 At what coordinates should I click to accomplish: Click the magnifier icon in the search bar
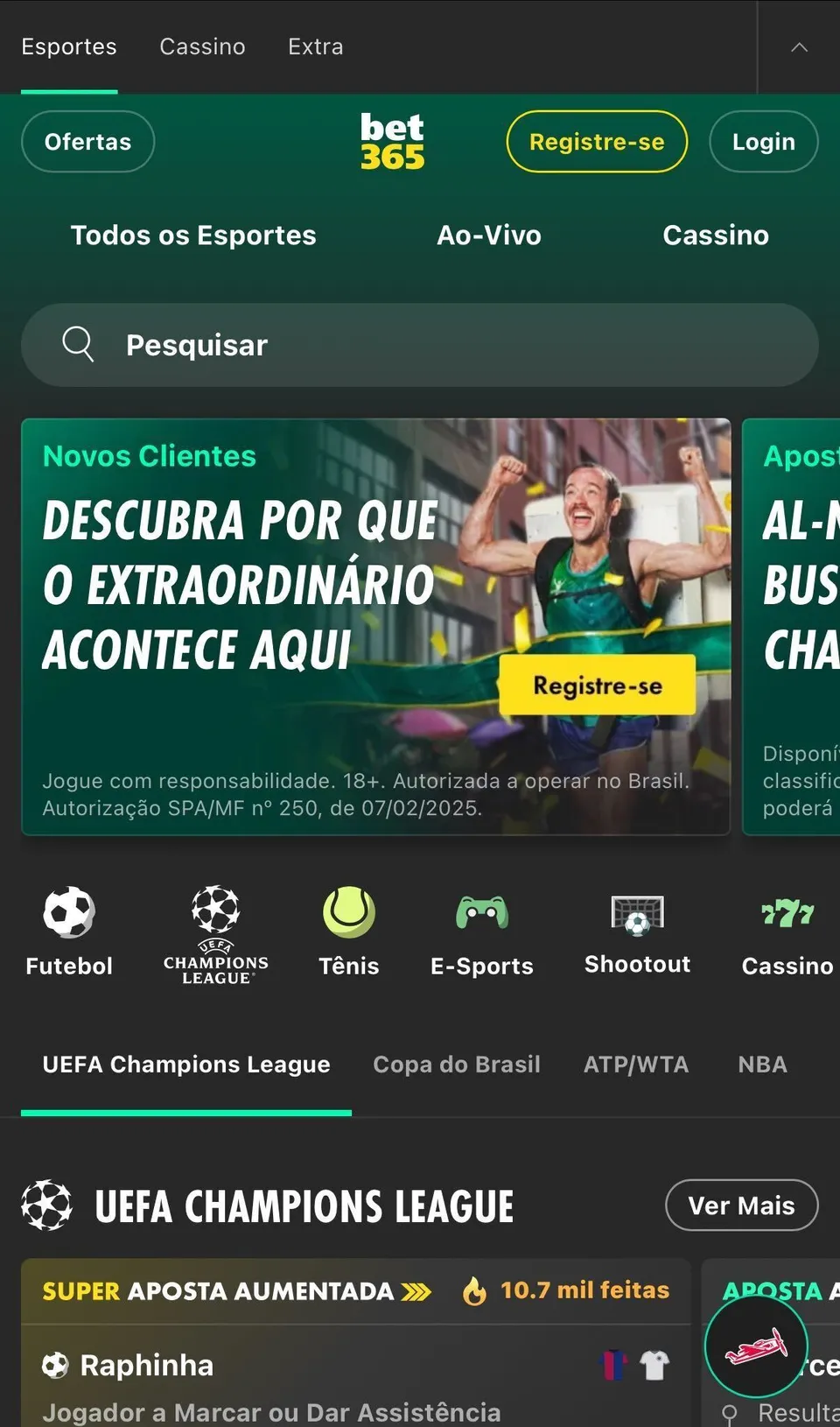[x=79, y=344]
